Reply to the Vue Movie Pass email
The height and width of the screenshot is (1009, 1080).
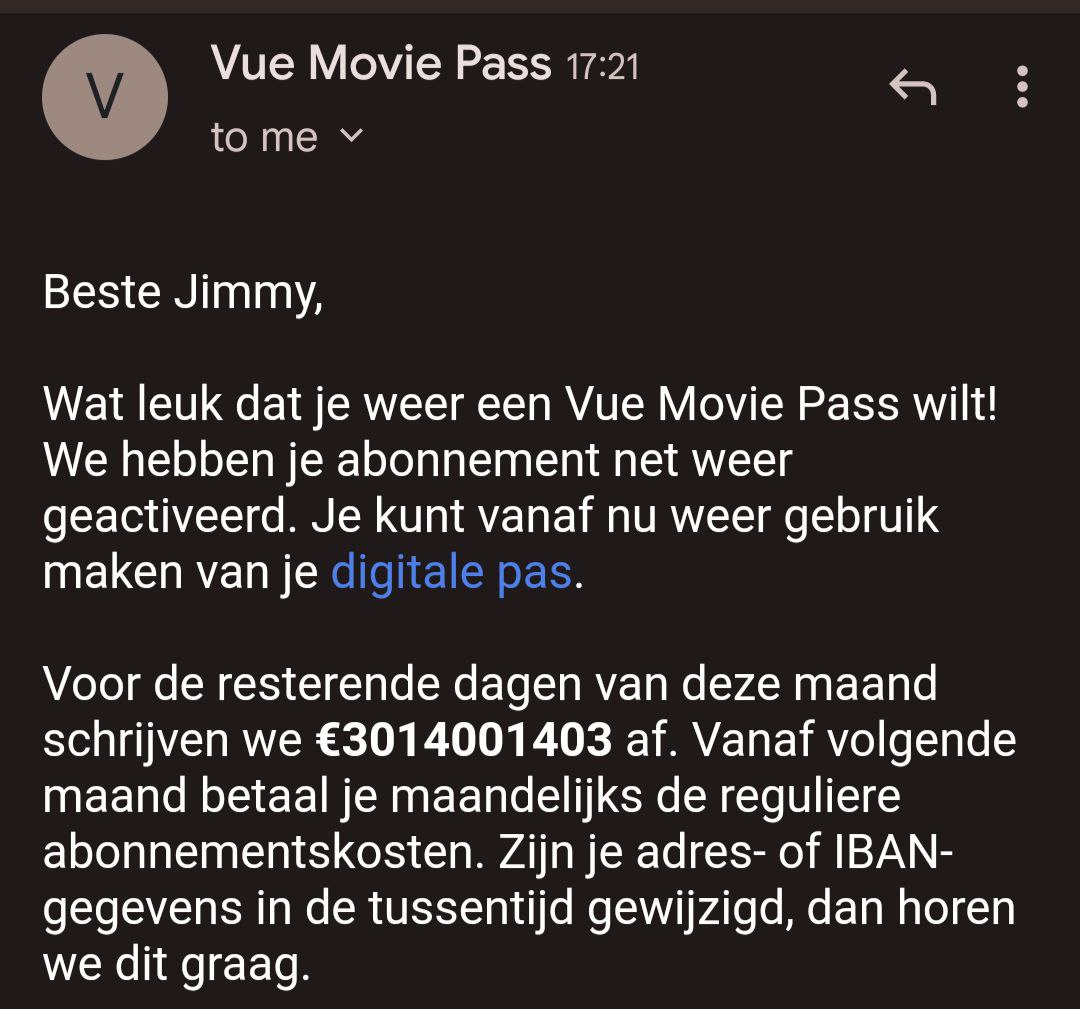tap(912, 90)
